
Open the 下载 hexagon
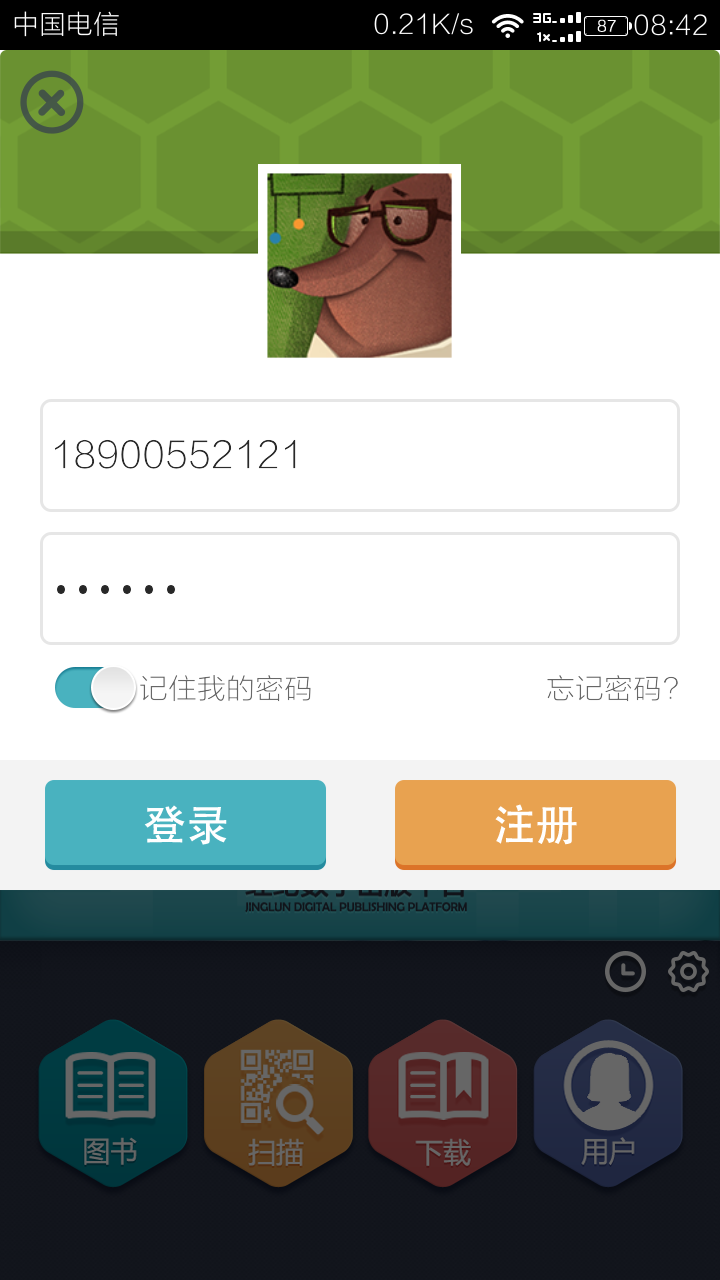pos(442,1103)
